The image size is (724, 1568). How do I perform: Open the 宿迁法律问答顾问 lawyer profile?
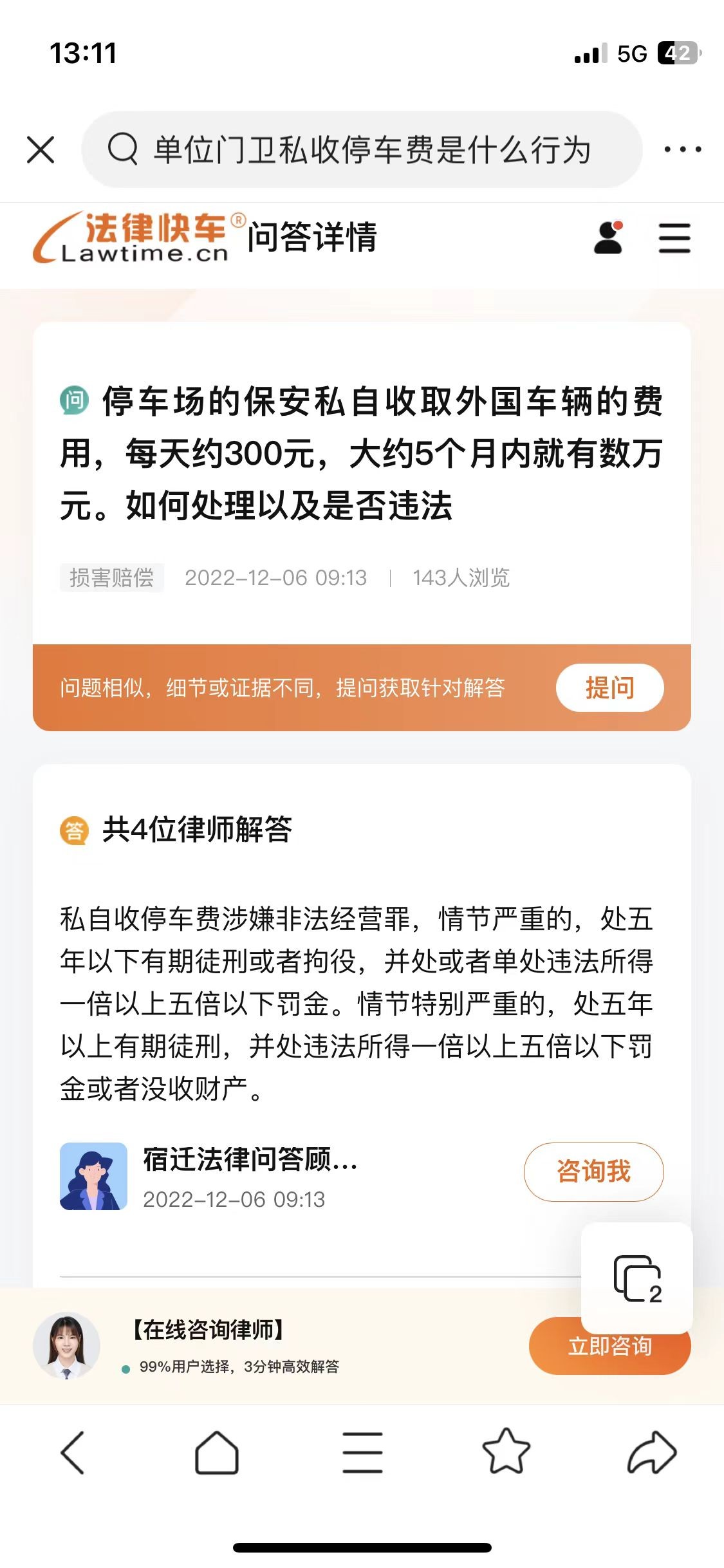pos(250,1159)
